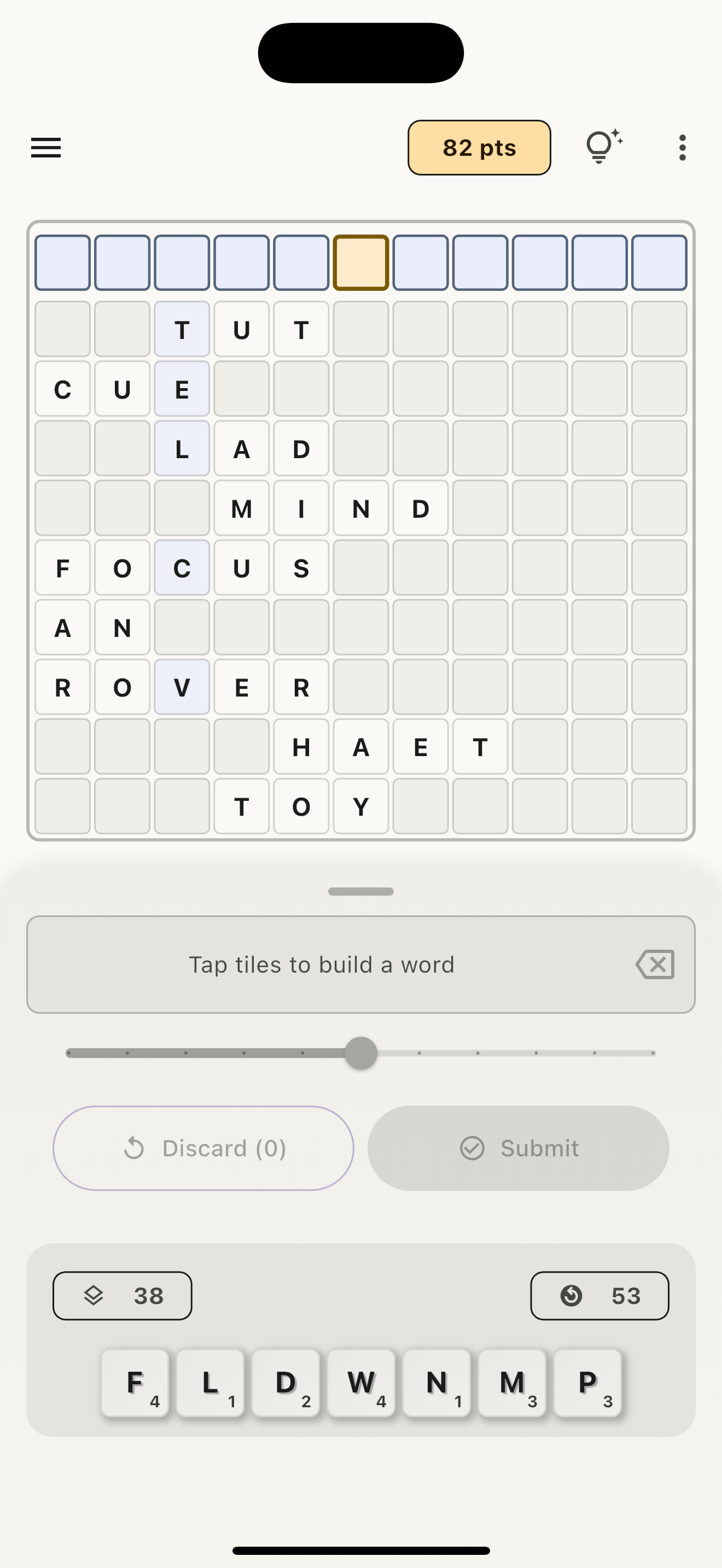Submit the built word

[x=518, y=1148]
